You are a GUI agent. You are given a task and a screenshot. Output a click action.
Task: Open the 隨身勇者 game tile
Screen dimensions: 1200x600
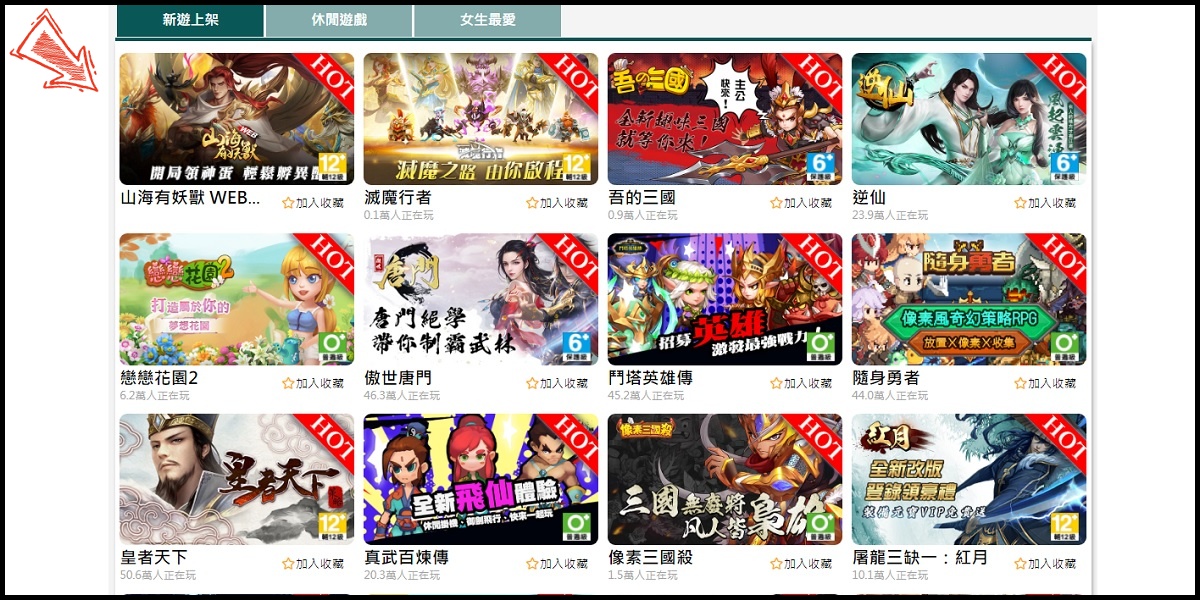point(968,299)
